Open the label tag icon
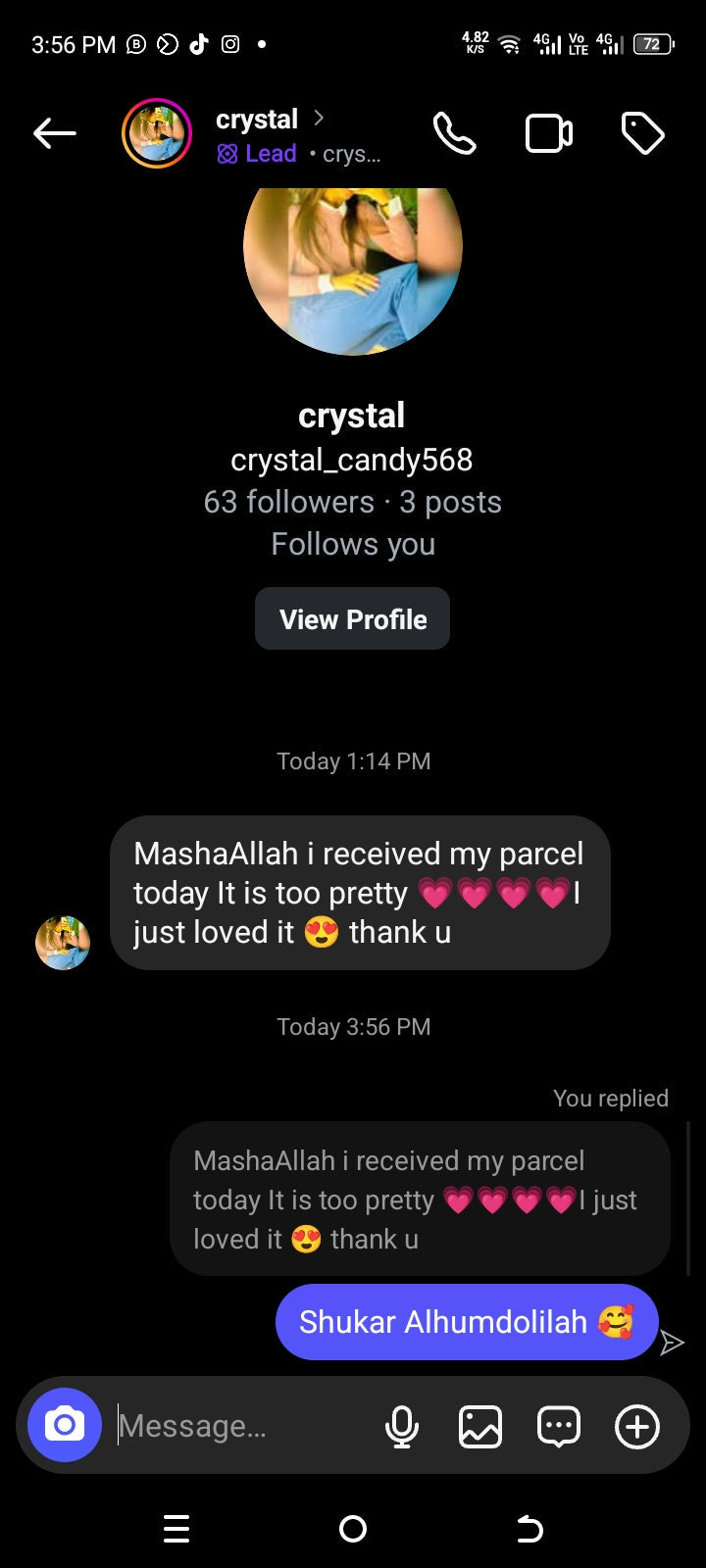 [x=643, y=133]
